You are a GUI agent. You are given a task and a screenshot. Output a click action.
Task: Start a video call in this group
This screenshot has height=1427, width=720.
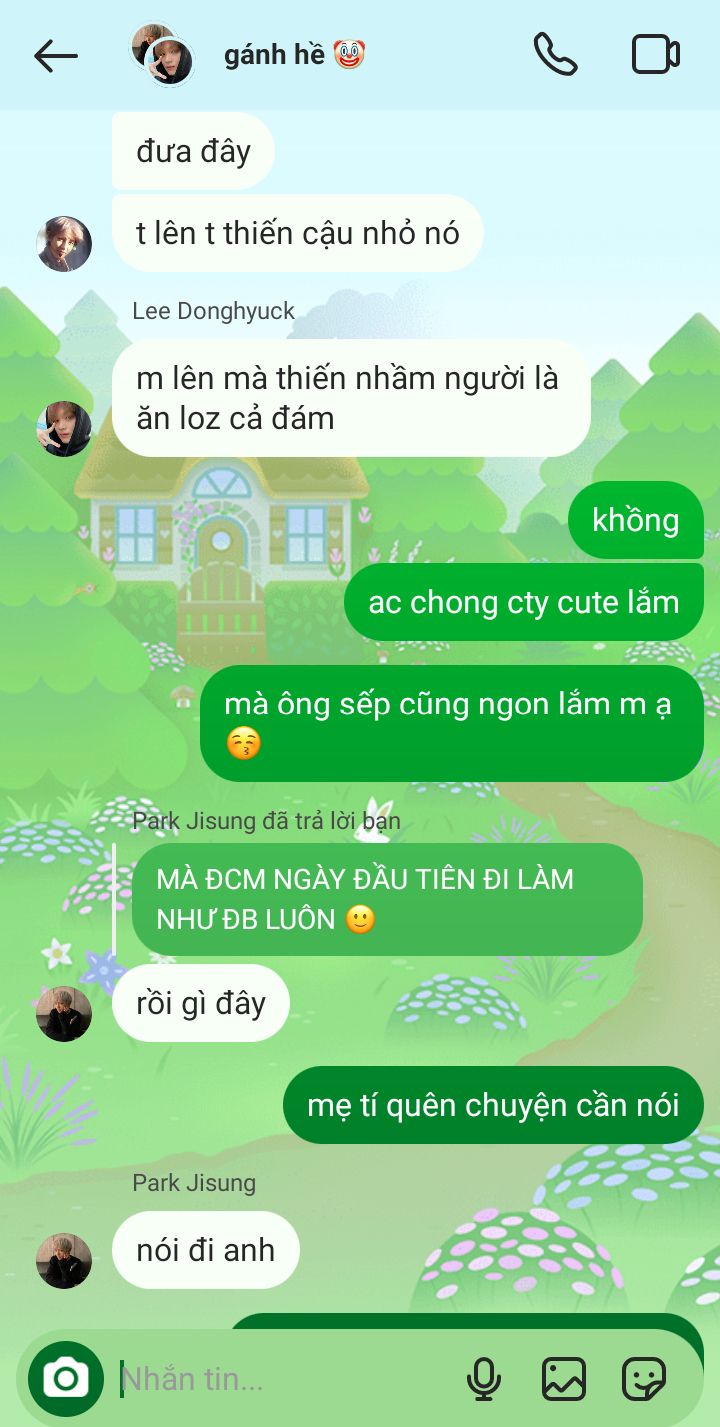click(656, 55)
